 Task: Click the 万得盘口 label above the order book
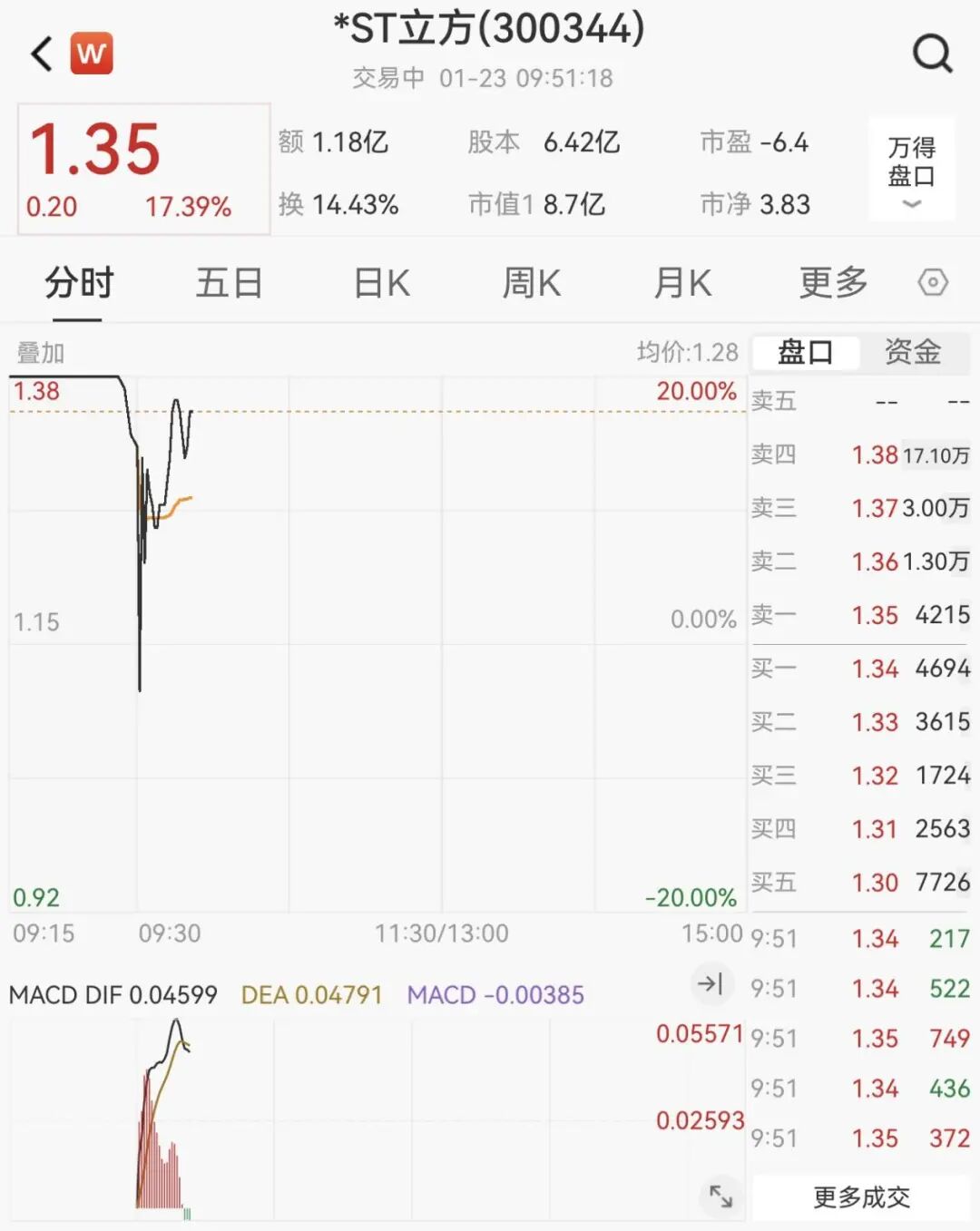click(x=912, y=160)
